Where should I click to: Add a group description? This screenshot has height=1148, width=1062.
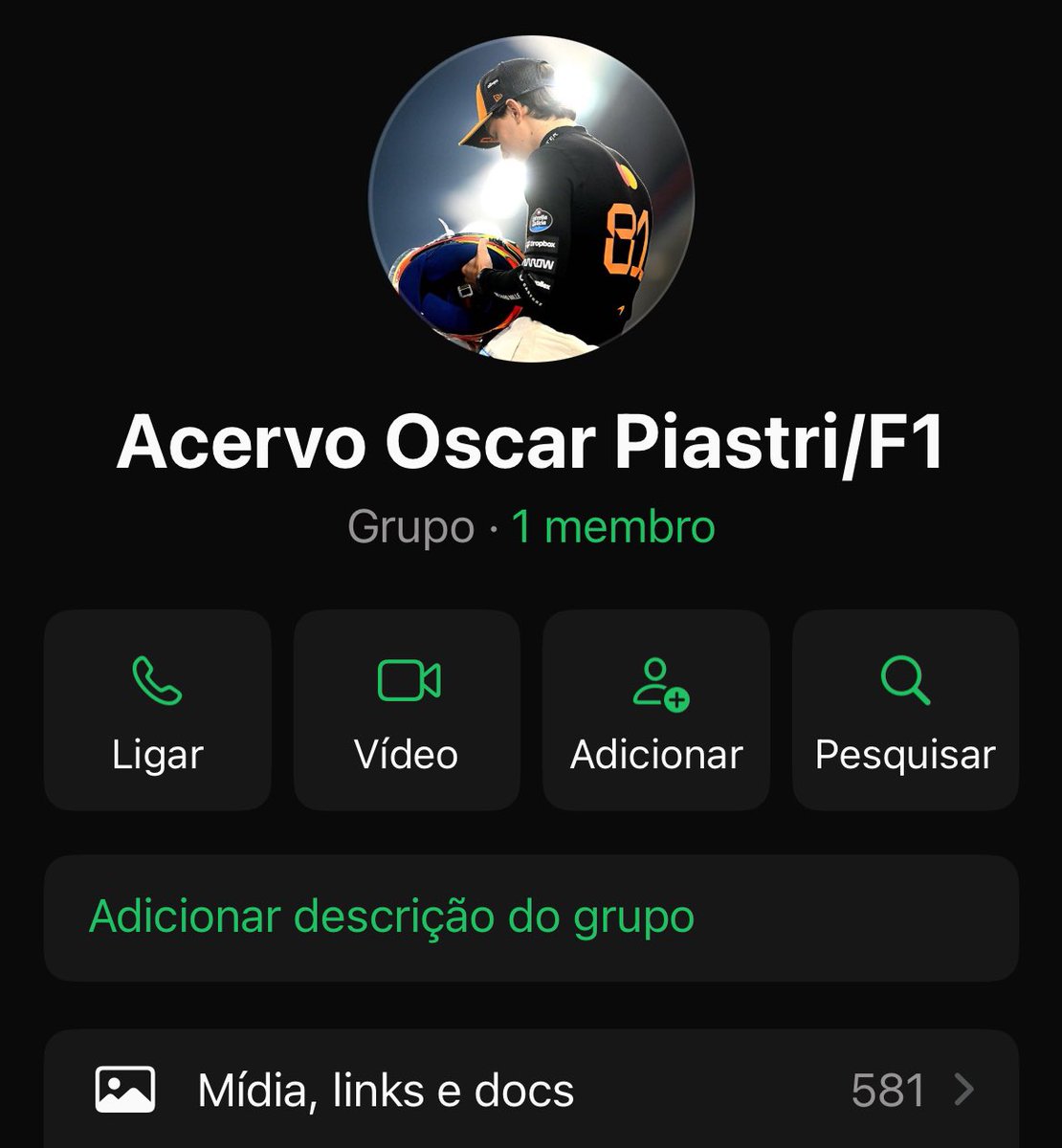[391, 916]
